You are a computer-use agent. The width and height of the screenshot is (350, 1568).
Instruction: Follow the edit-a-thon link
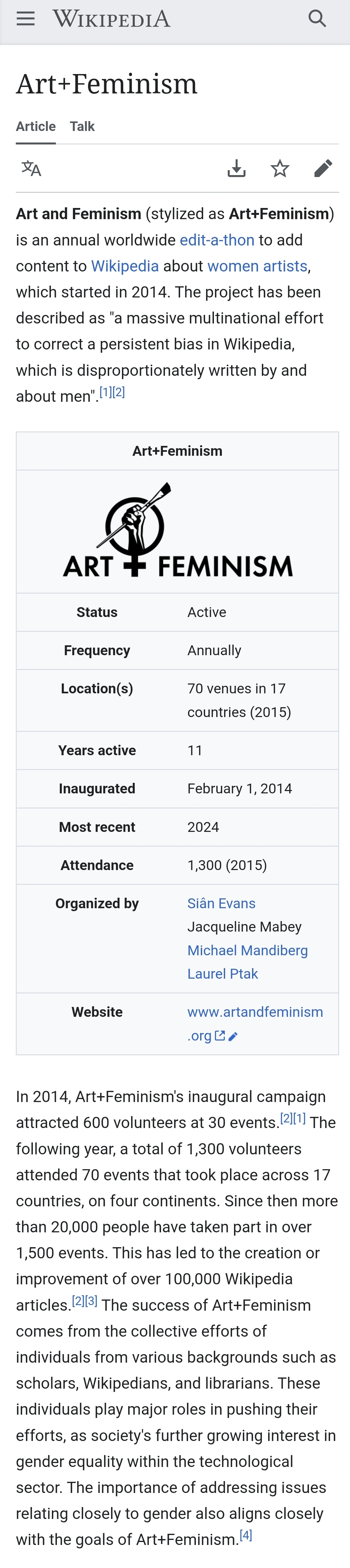click(x=217, y=240)
